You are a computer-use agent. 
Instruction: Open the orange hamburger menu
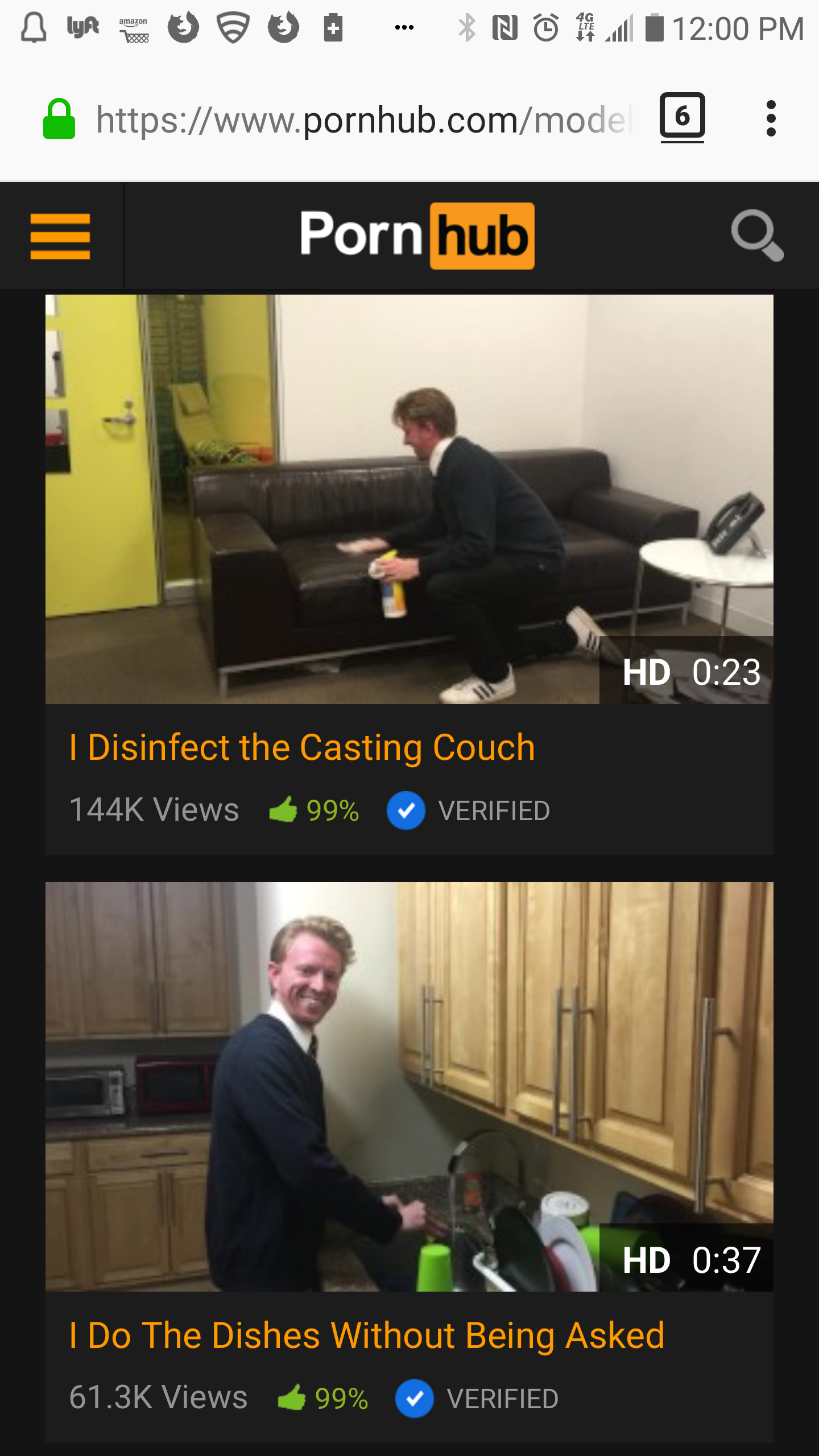(60, 236)
